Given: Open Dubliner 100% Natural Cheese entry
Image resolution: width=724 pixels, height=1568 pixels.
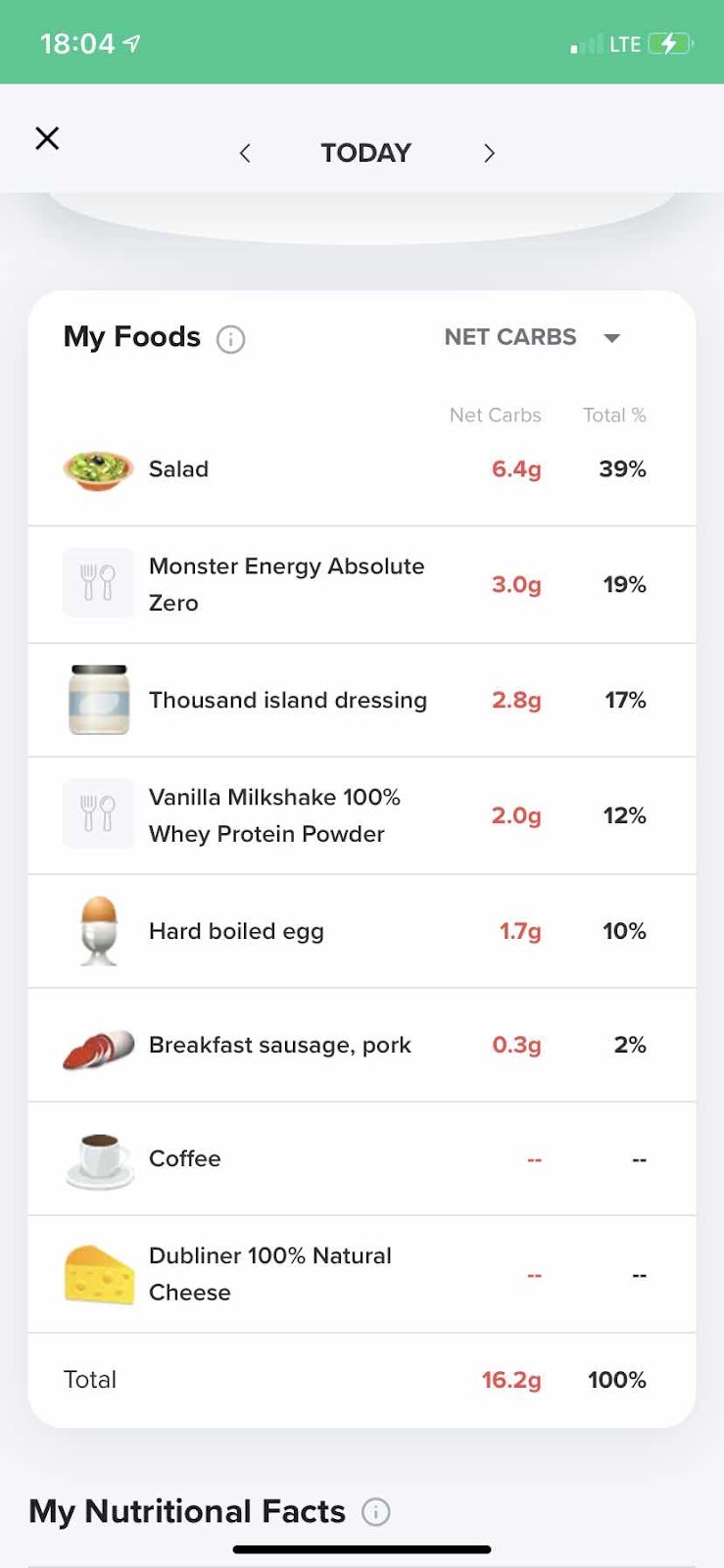Looking at the screenshot, I should pyautogui.click(x=362, y=1274).
